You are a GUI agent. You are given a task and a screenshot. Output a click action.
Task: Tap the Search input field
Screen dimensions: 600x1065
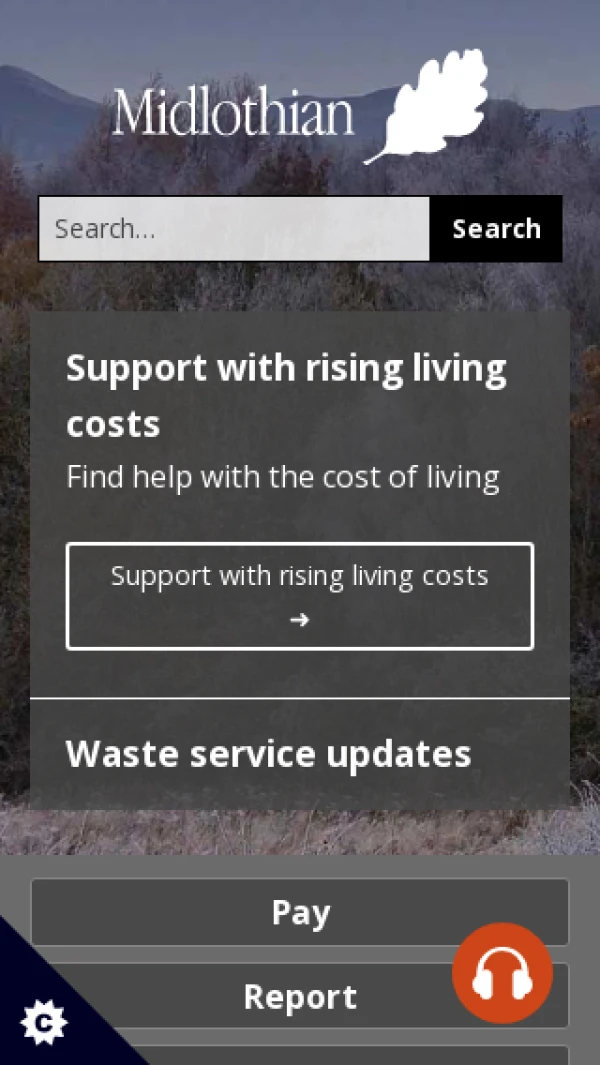(x=234, y=229)
